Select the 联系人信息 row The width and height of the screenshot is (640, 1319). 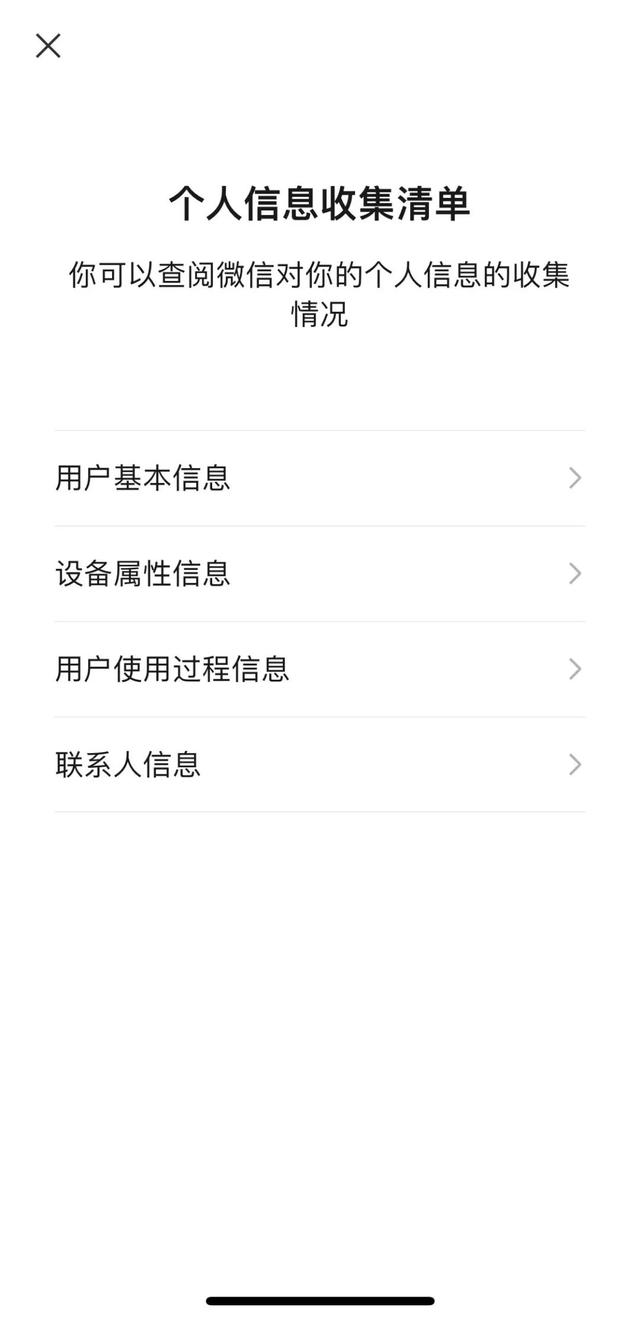click(x=319, y=765)
